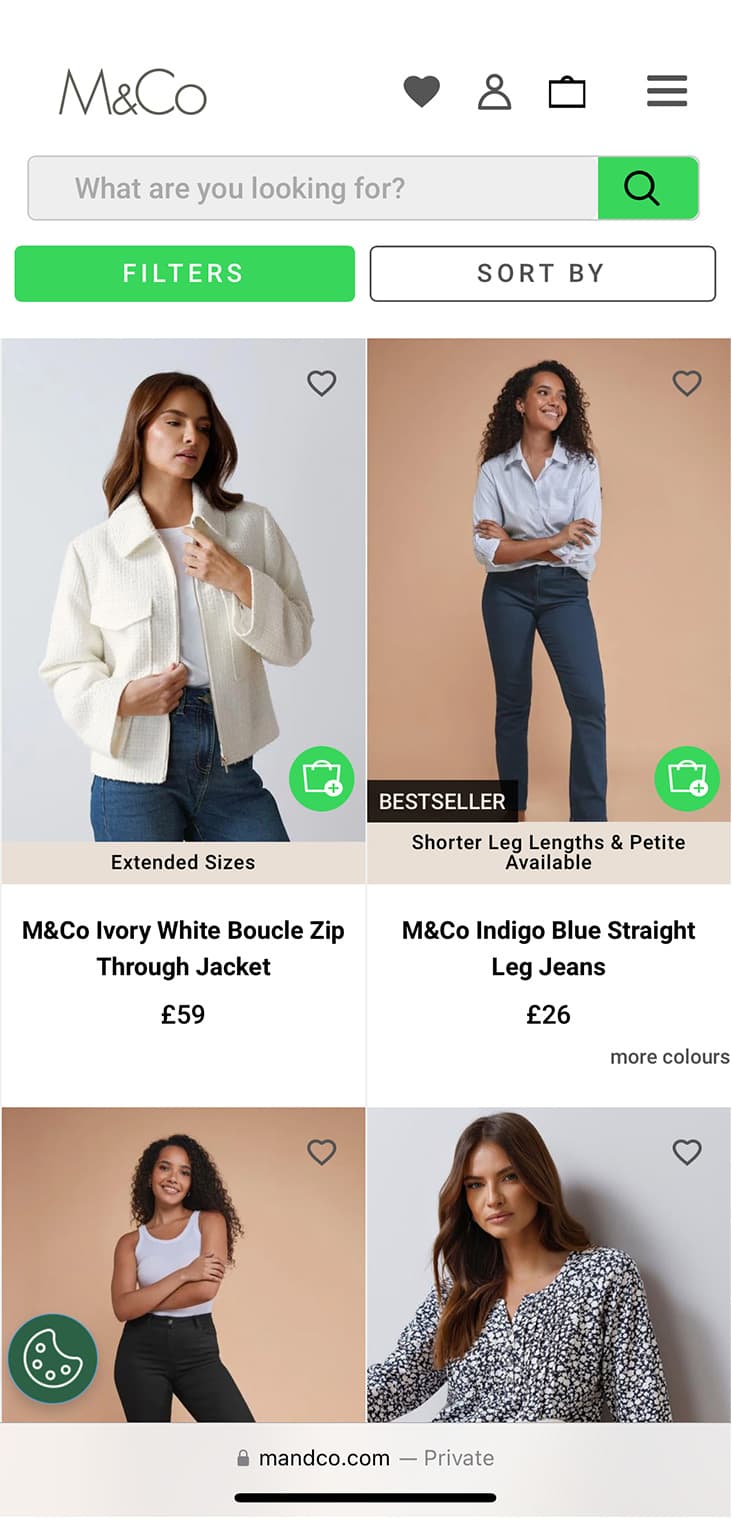Open cookie preferences via the cookie icon
732x1524 pixels.
52,1358
